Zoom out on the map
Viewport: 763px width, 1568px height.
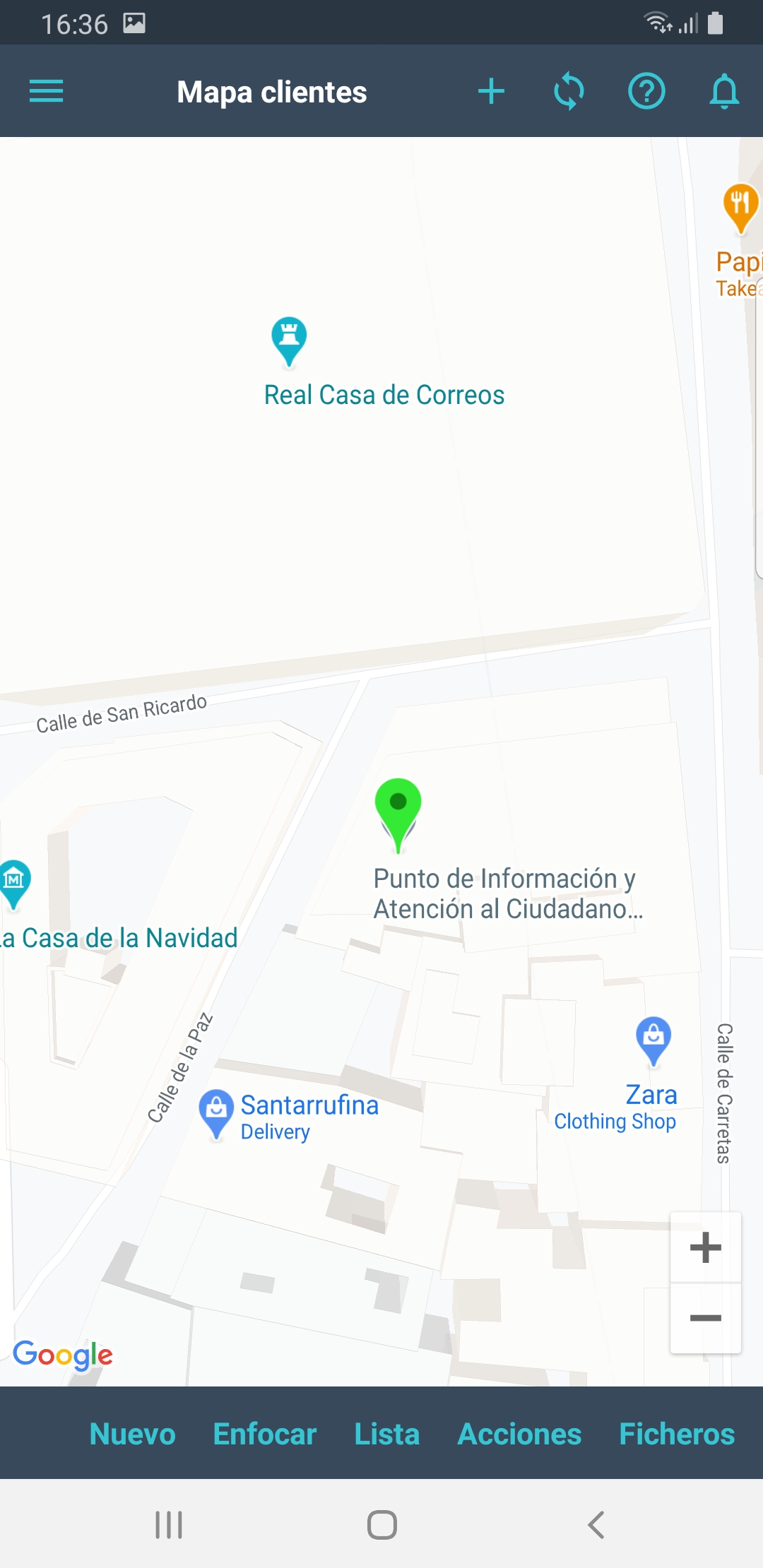(x=705, y=1318)
